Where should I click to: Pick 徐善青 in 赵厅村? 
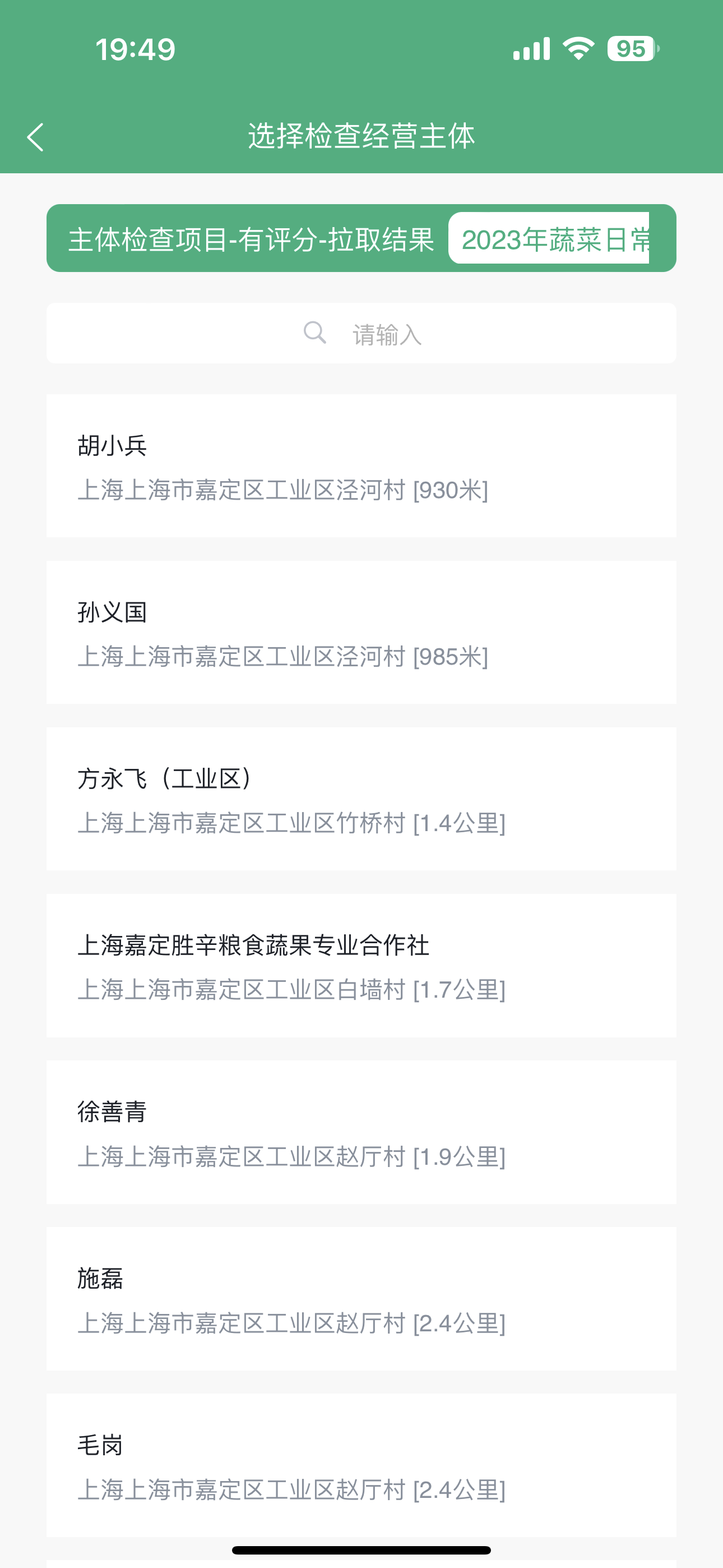(361, 1132)
